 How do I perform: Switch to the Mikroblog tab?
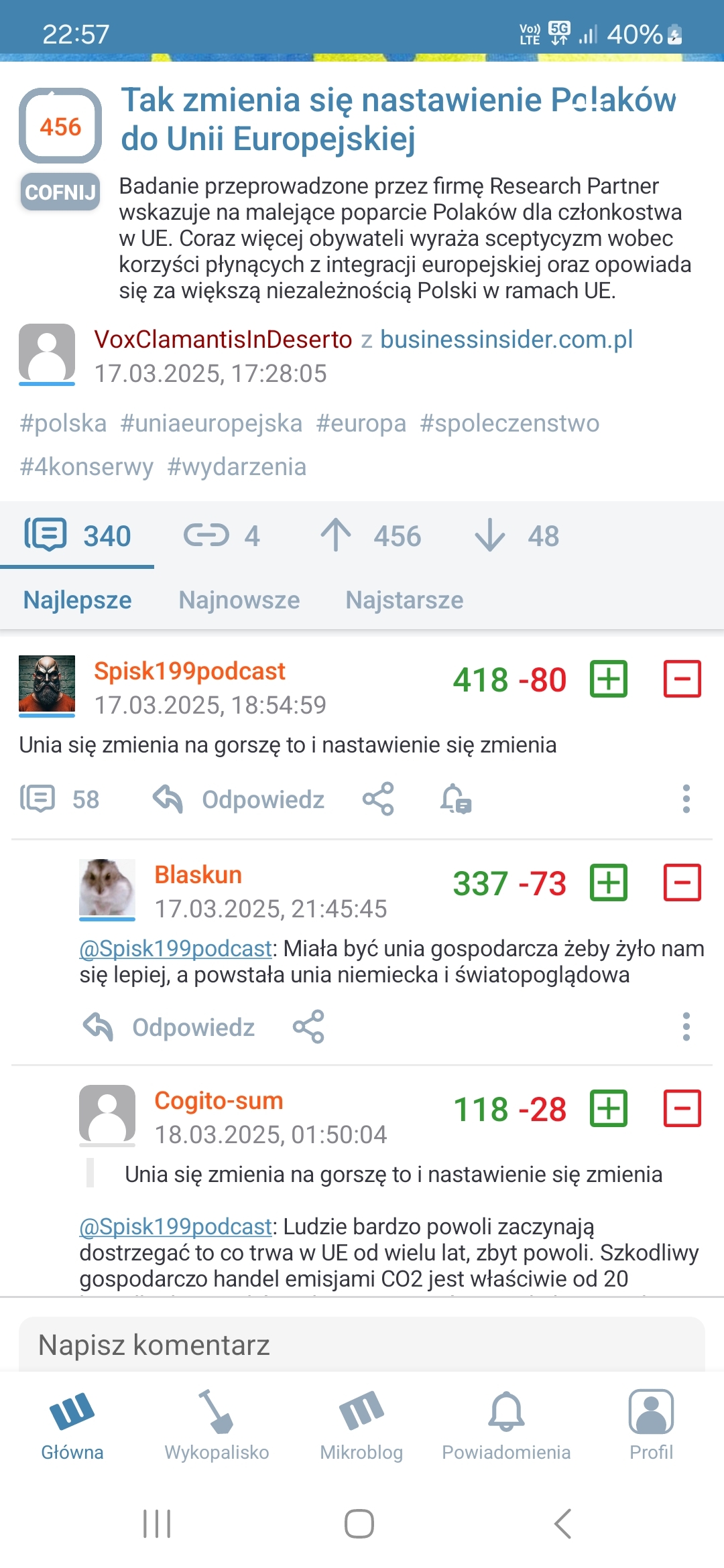pos(361,1424)
